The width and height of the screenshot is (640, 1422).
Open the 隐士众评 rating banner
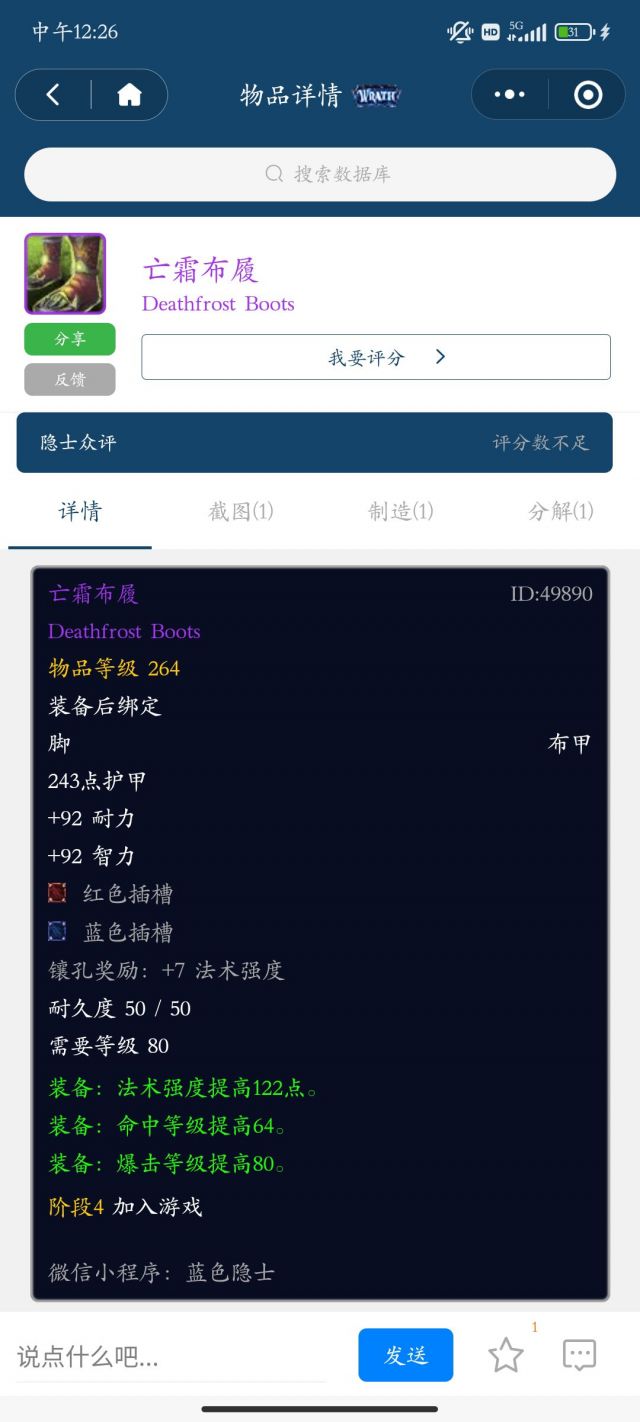click(314, 442)
